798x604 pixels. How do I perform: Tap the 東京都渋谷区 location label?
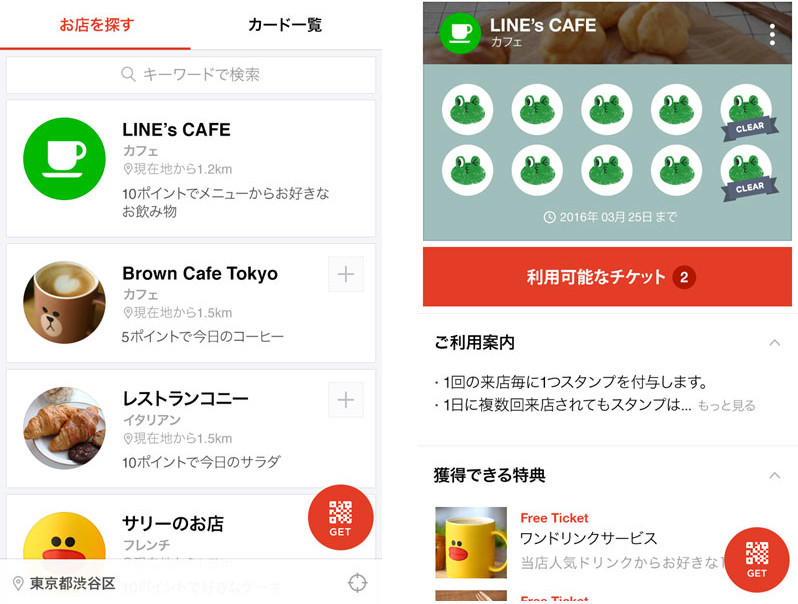pyautogui.click(x=65, y=583)
